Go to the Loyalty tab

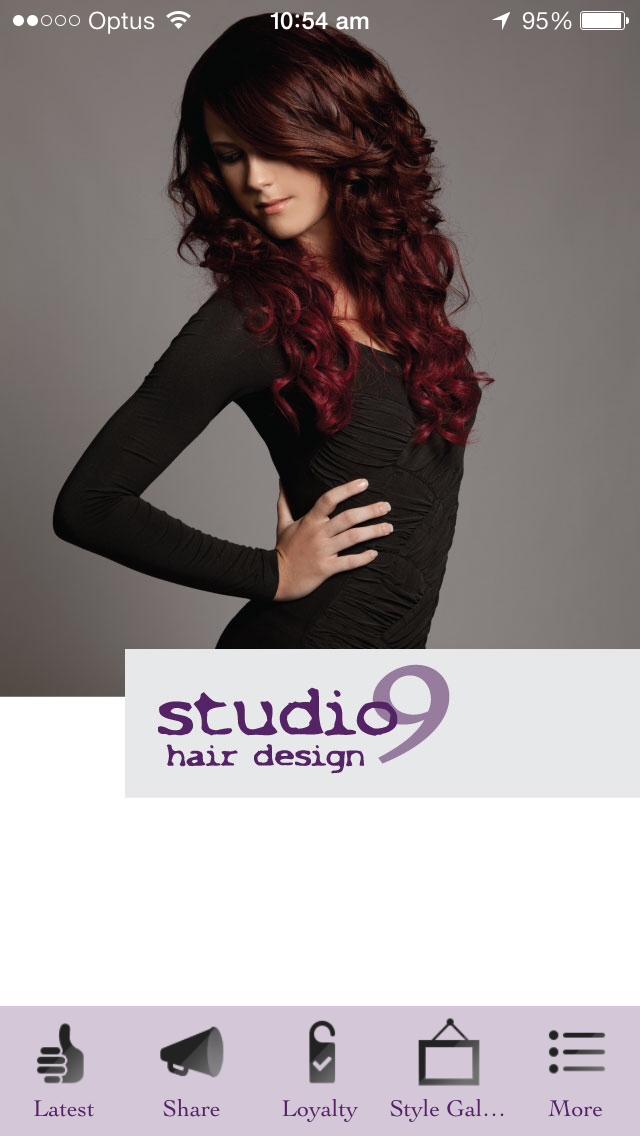[320, 1070]
